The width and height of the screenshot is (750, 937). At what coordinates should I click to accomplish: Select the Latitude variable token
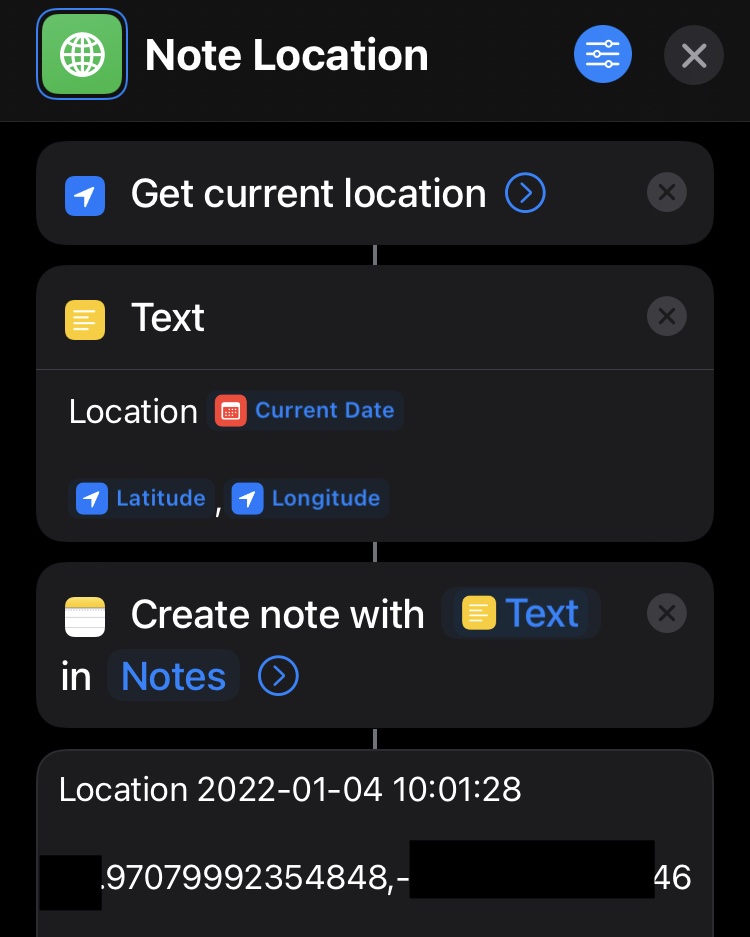coord(142,498)
